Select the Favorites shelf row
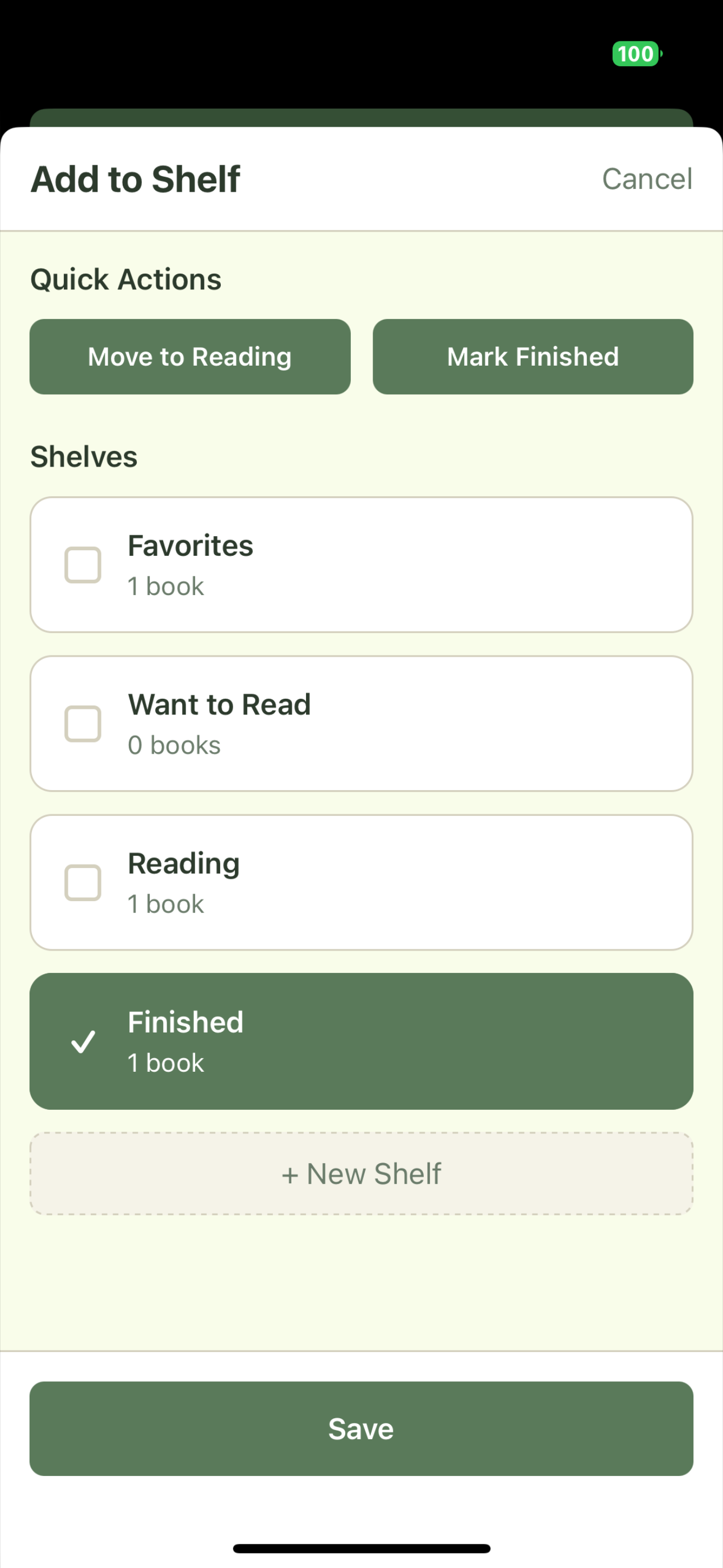The width and height of the screenshot is (723, 1568). coord(361,564)
